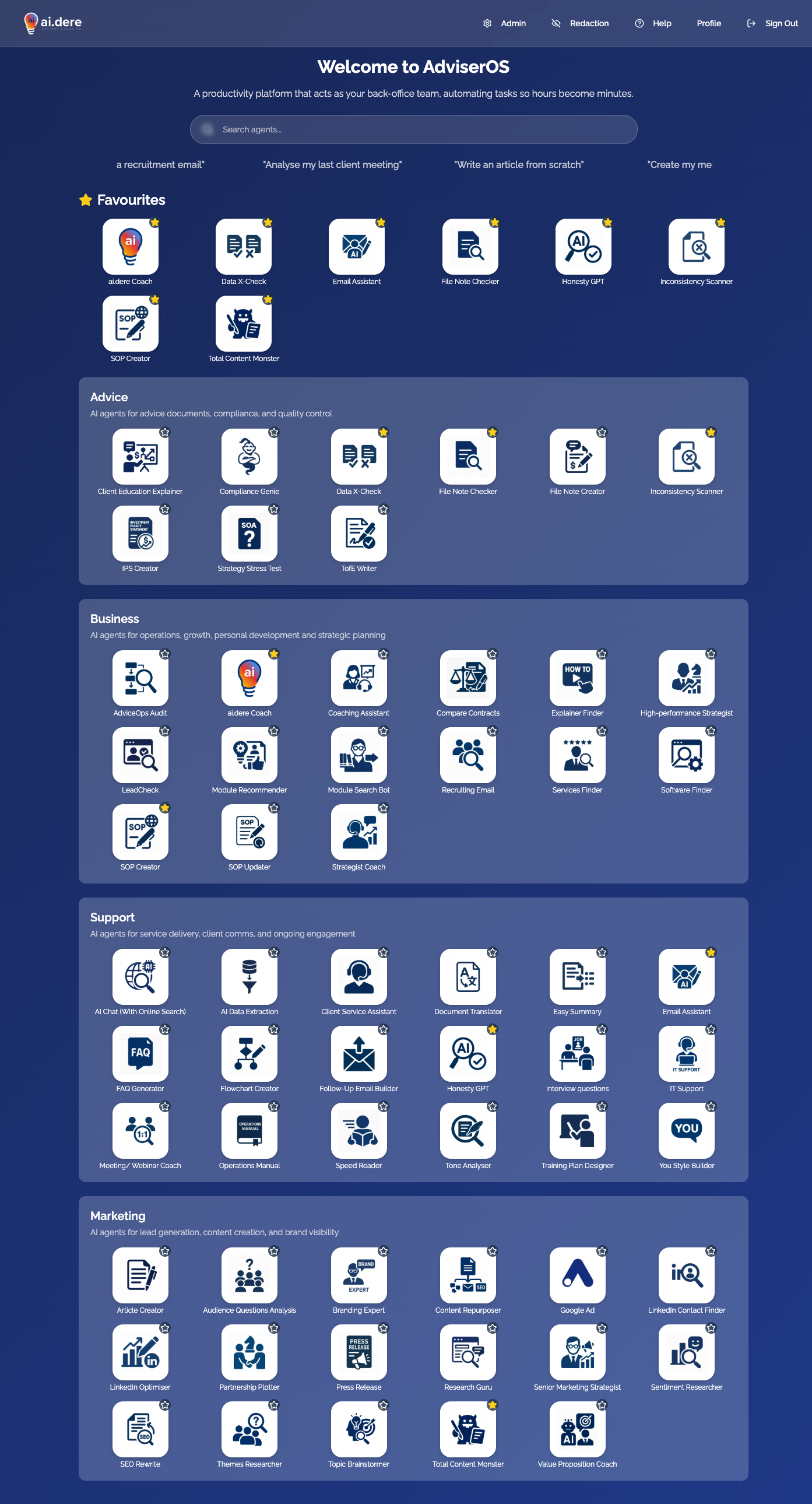The image size is (812, 1504).
Task: Focus the Search agents field
Action: click(413, 129)
